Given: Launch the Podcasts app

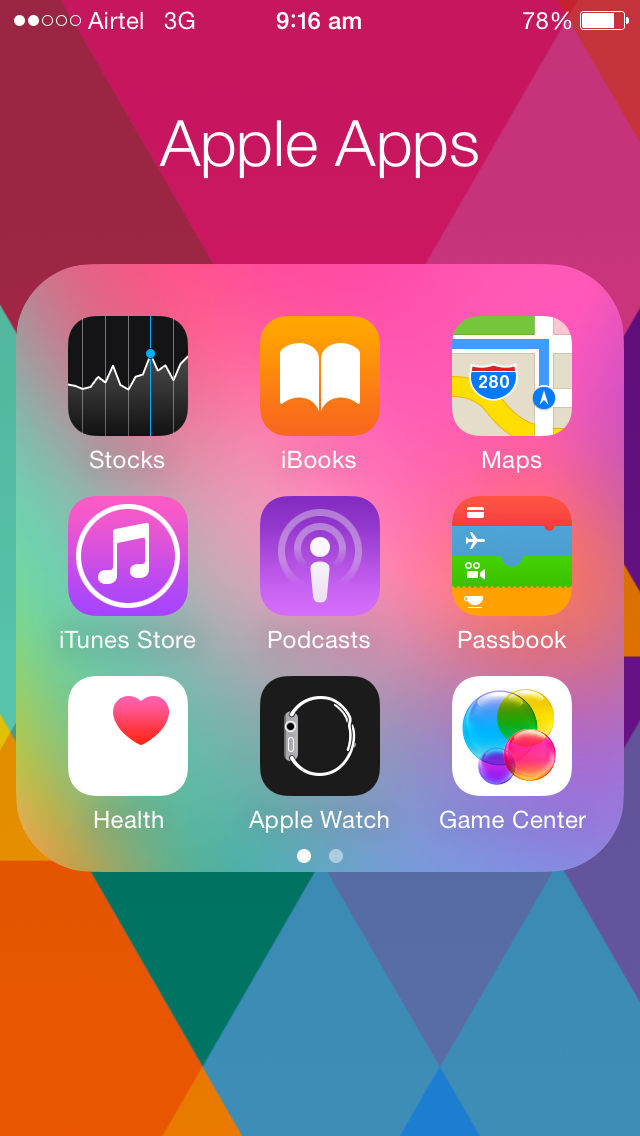Looking at the screenshot, I should tap(320, 556).
